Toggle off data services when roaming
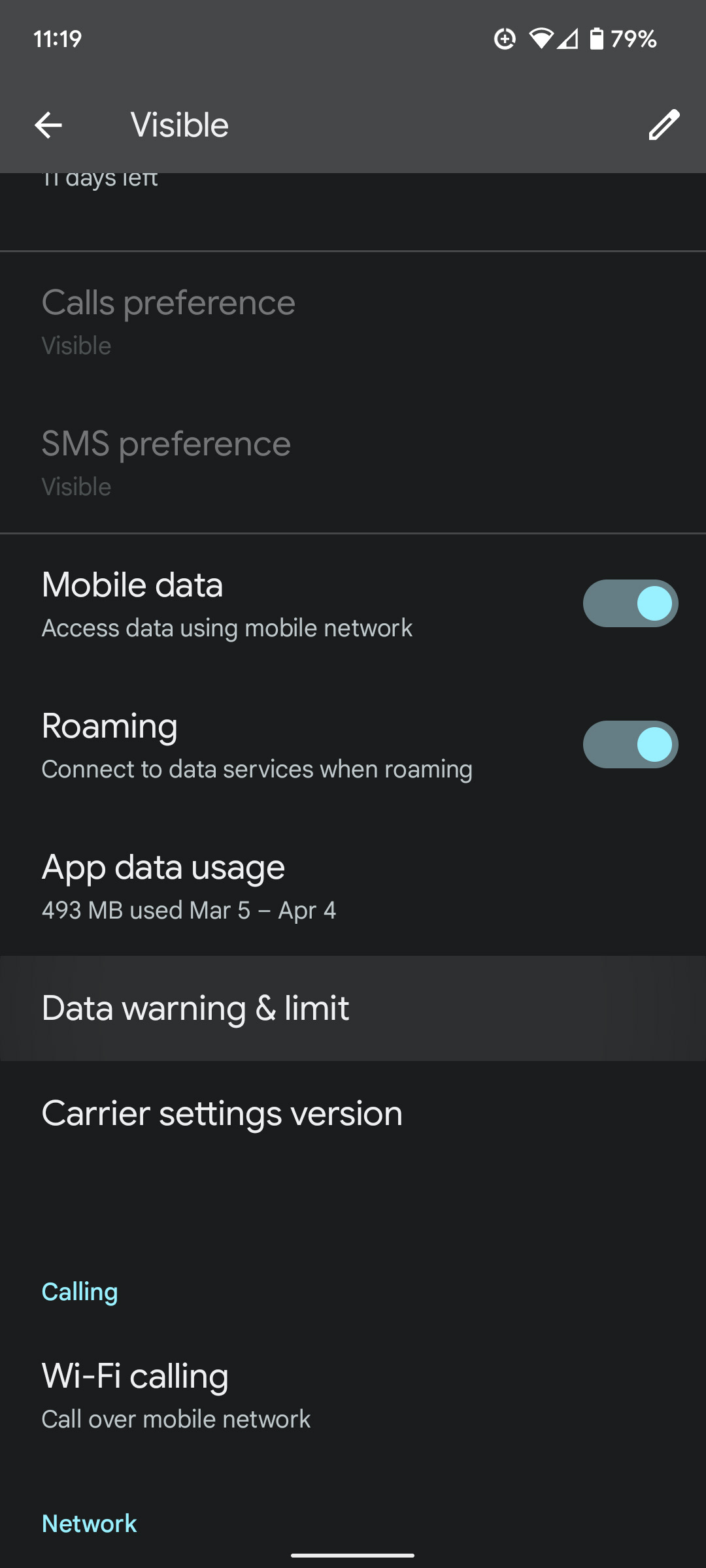The width and height of the screenshot is (706, 1568). [630, 744]
